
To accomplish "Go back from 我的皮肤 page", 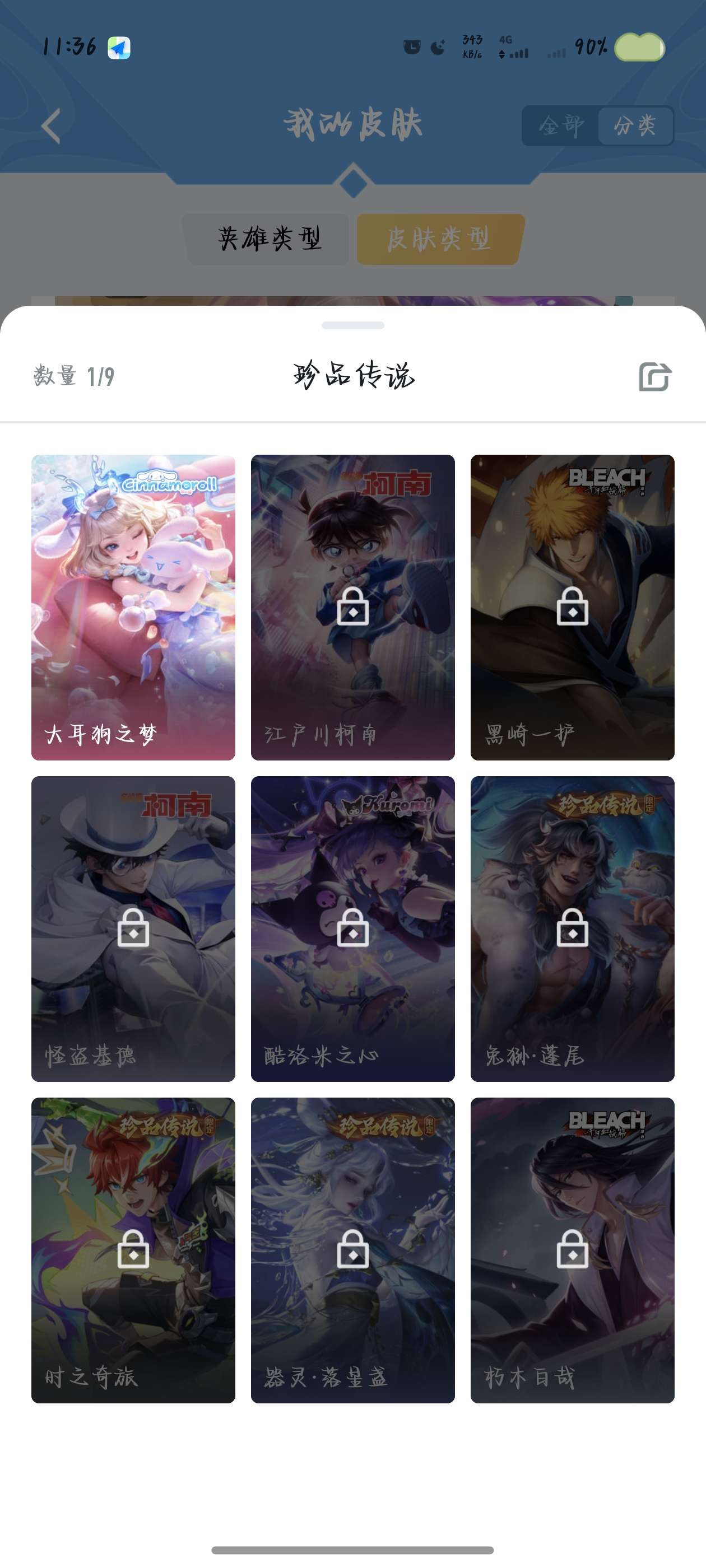I will (51, 126).
